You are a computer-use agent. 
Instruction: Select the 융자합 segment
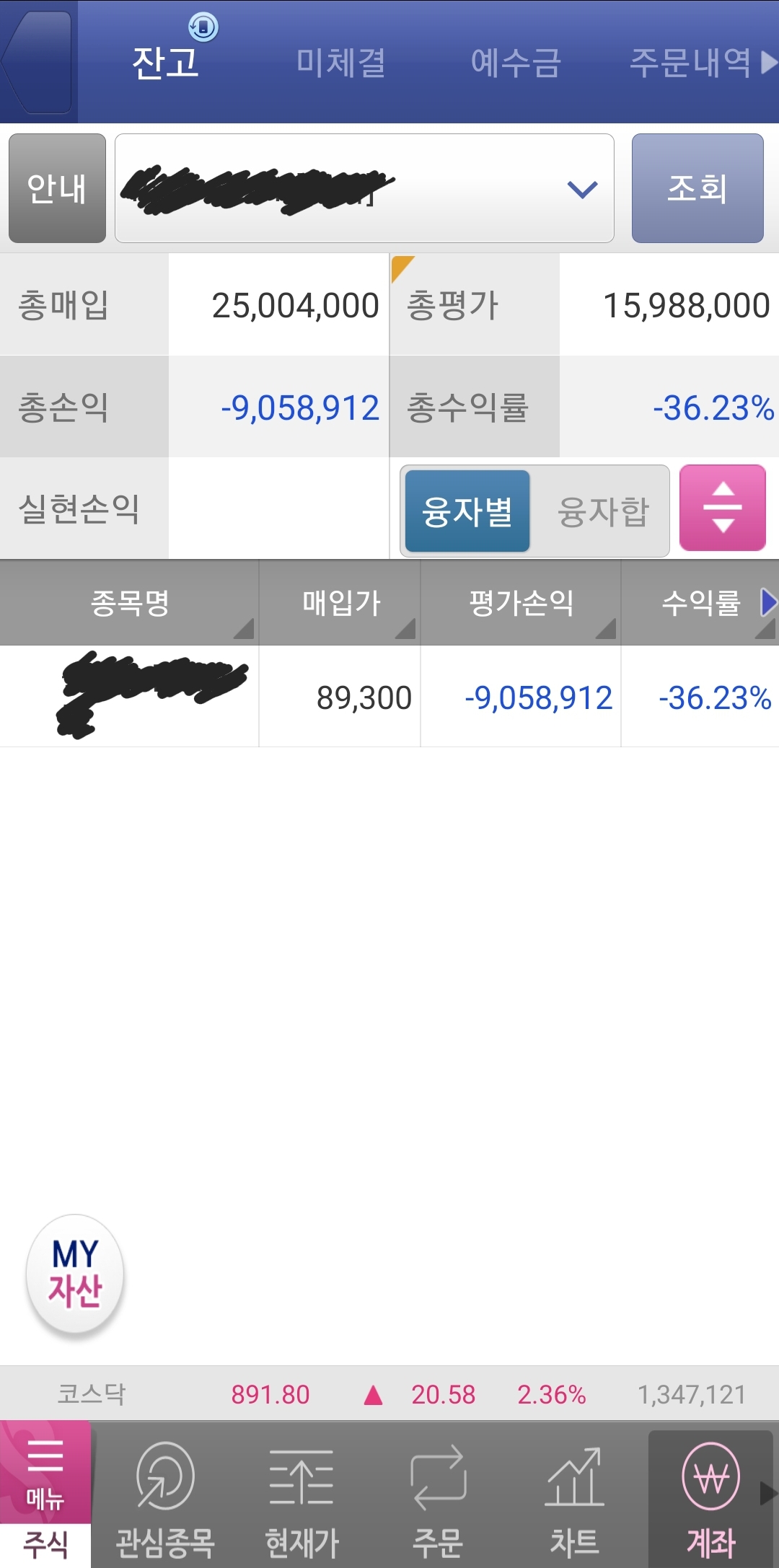603,511
